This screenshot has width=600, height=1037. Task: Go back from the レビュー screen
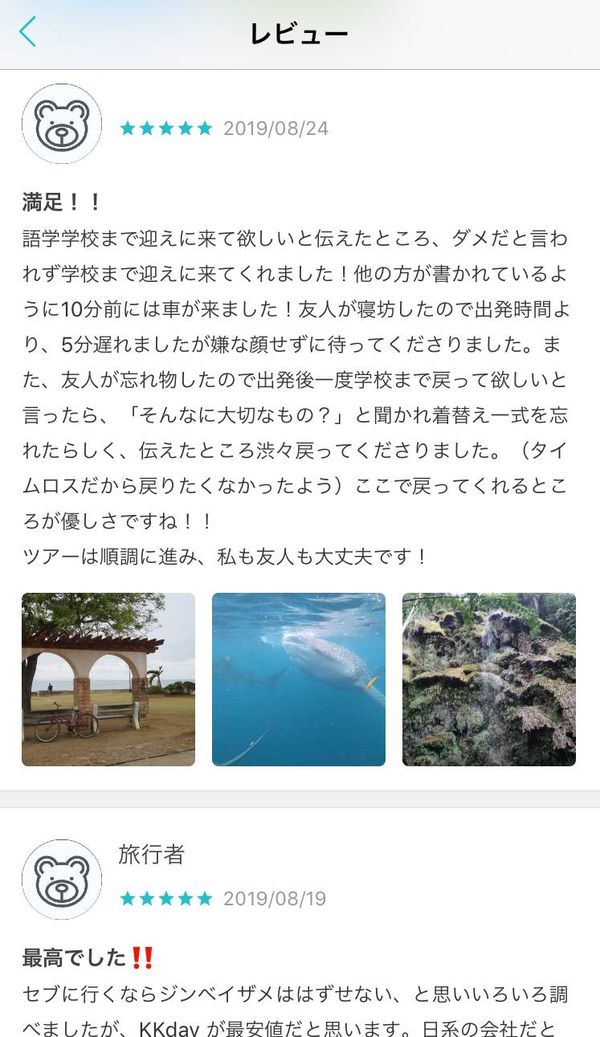(x=28, y=32)
